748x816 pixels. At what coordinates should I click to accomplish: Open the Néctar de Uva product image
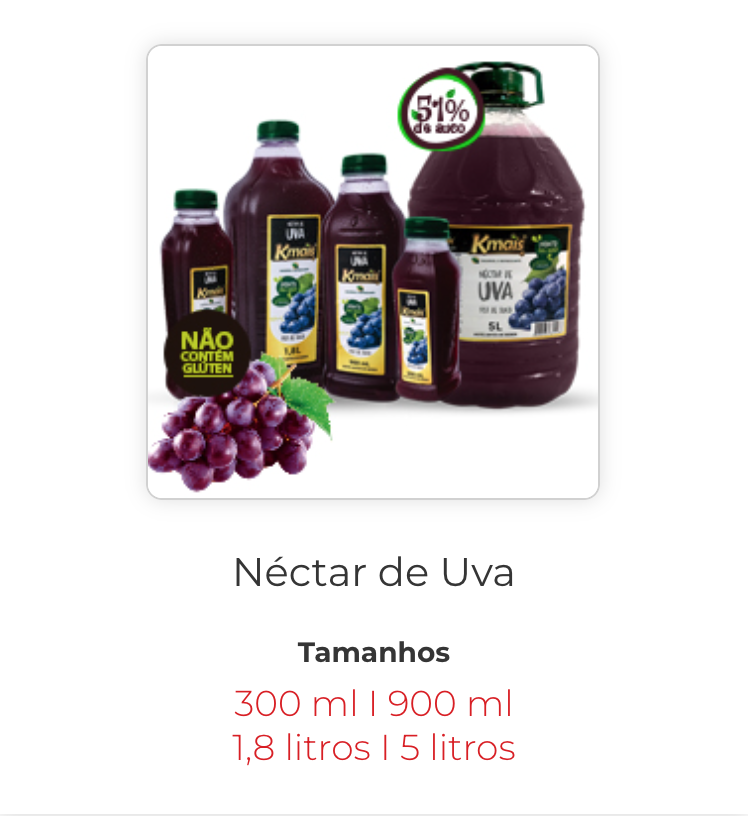(x=373, y=272)
